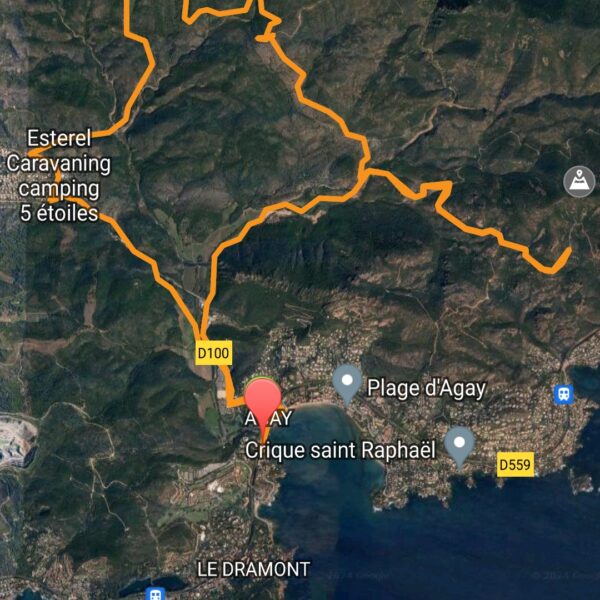Open the Crique saint Raphaël place marker

[x=459, y=445]
